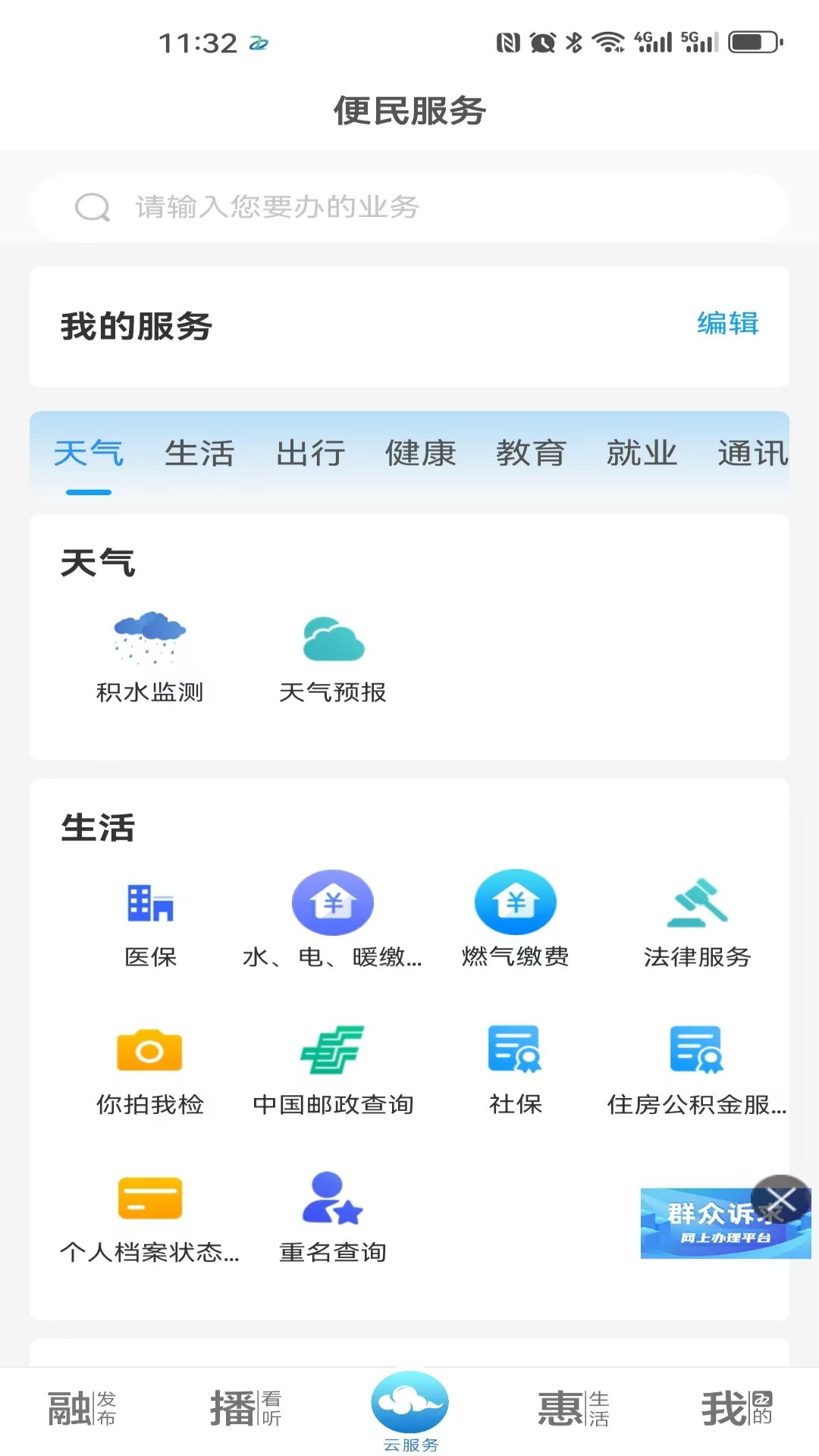Dismiss the 群众诉求 floating banner
819x1456 pixels.
(x=781, y=1199)
